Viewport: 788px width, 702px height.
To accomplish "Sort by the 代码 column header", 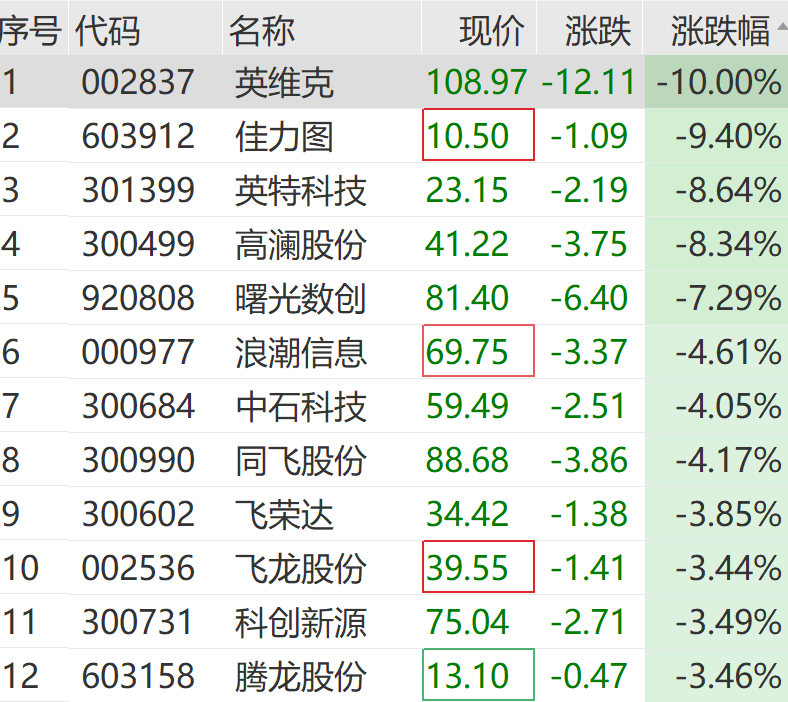I will (108, 31).
